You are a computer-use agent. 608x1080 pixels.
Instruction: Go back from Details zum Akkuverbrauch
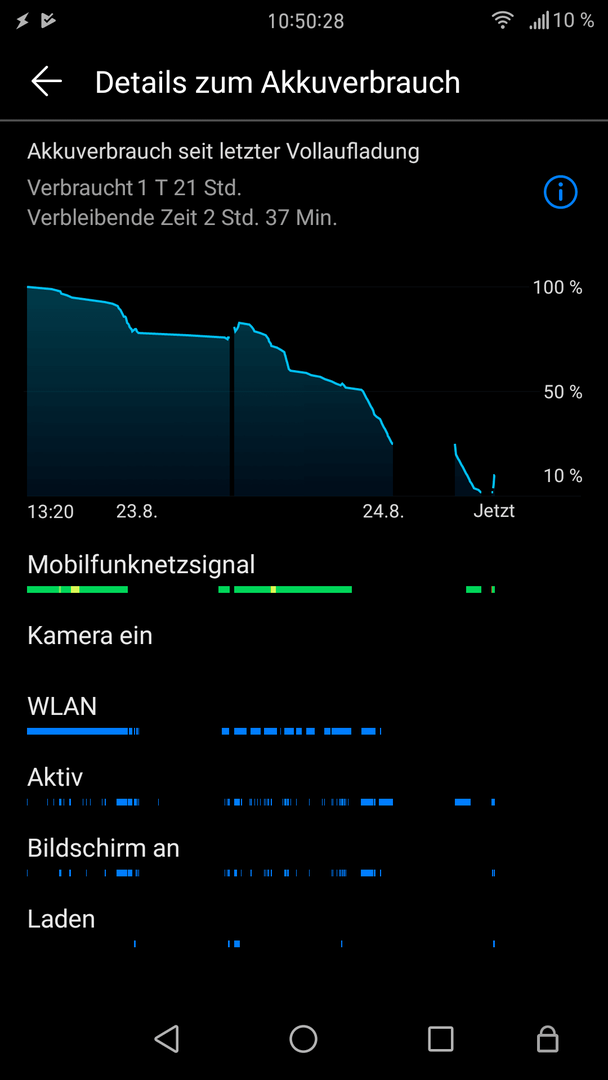tap(46, 82)
